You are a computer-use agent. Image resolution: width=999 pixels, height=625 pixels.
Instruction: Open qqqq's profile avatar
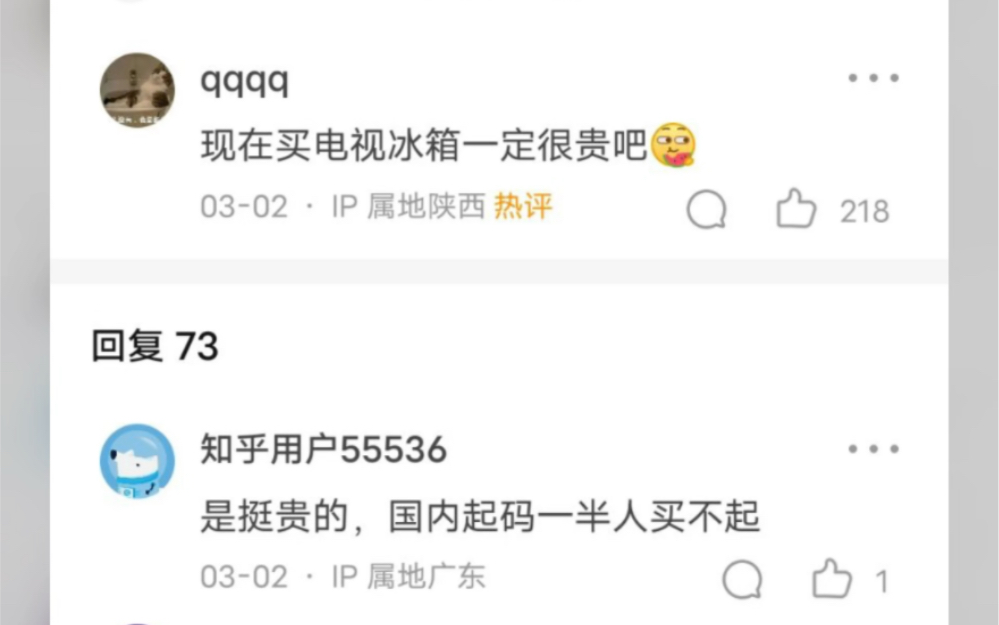tap(137, 90)
